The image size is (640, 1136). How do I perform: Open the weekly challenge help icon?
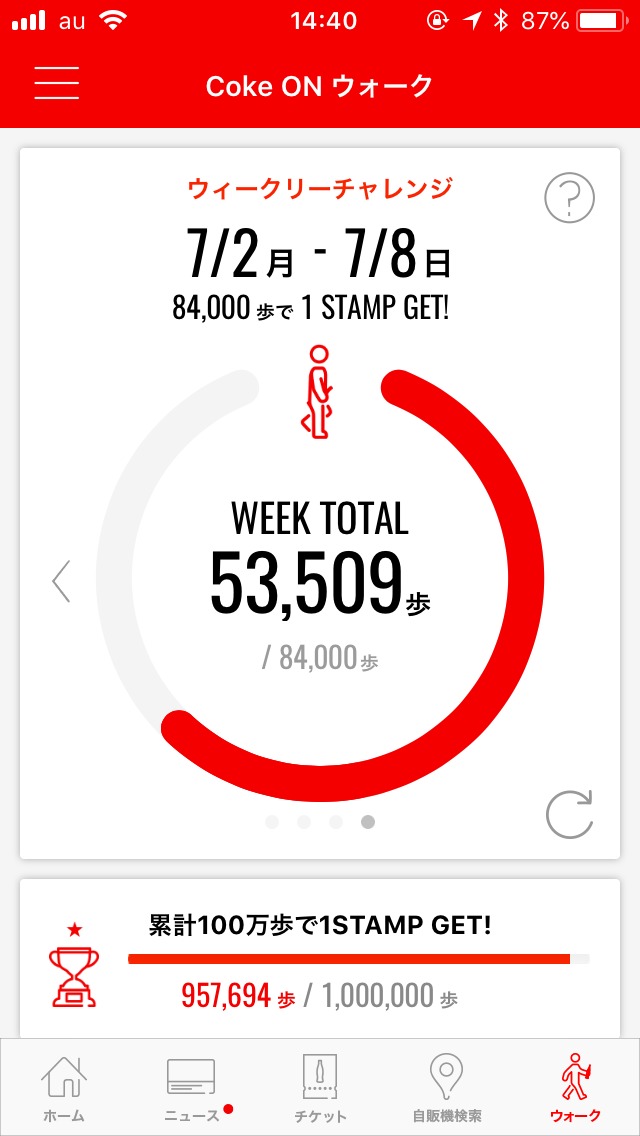pyautogui.click(x=569, y=197)
